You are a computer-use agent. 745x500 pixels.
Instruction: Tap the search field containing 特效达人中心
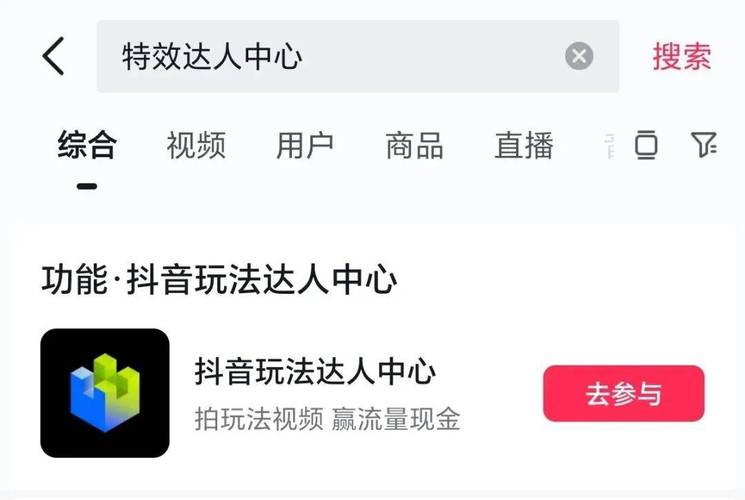[330, 56]
